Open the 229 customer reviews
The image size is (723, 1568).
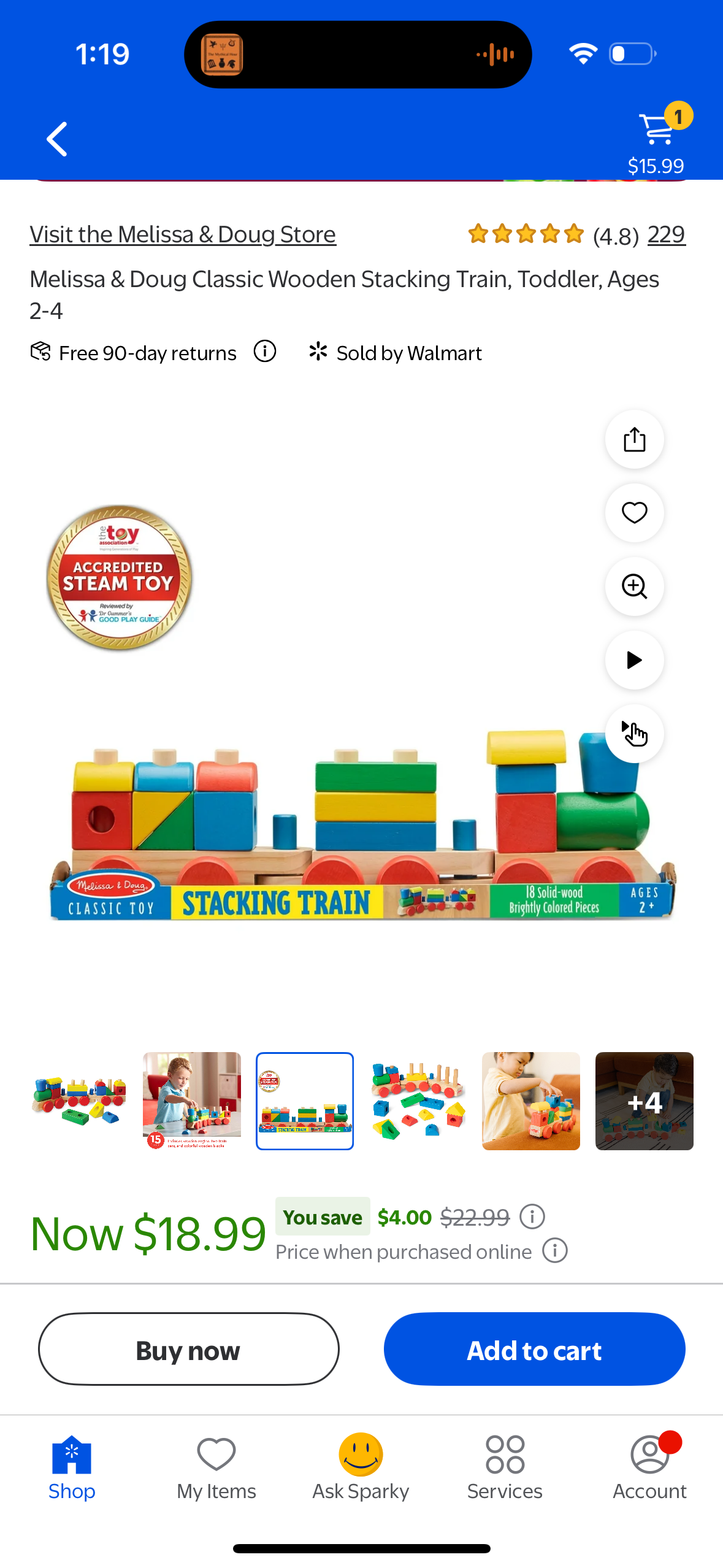[x=666, y=234]
